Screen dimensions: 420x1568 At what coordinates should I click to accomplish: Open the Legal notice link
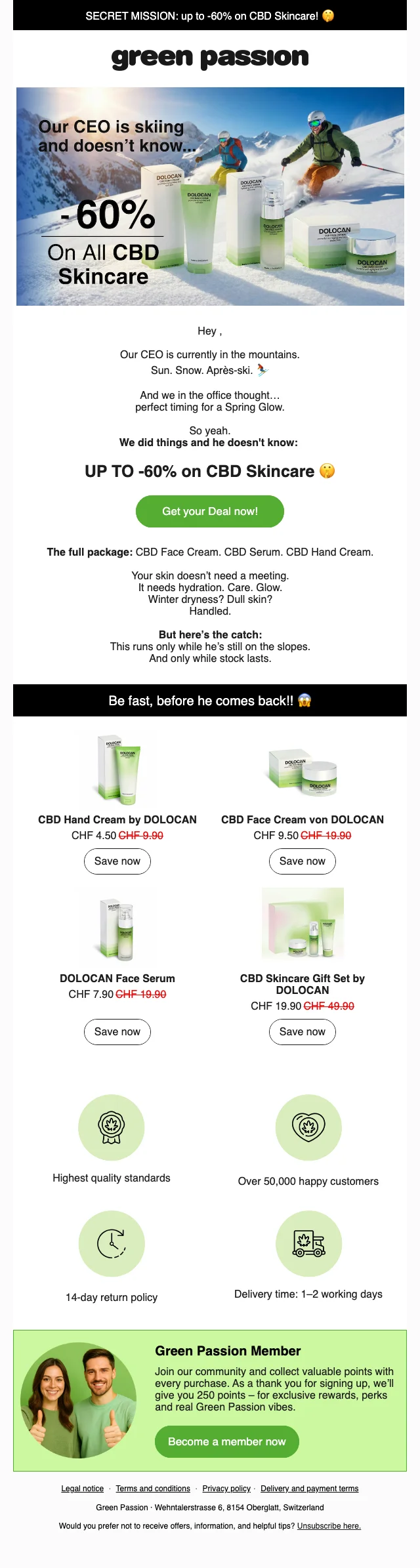83,1489
